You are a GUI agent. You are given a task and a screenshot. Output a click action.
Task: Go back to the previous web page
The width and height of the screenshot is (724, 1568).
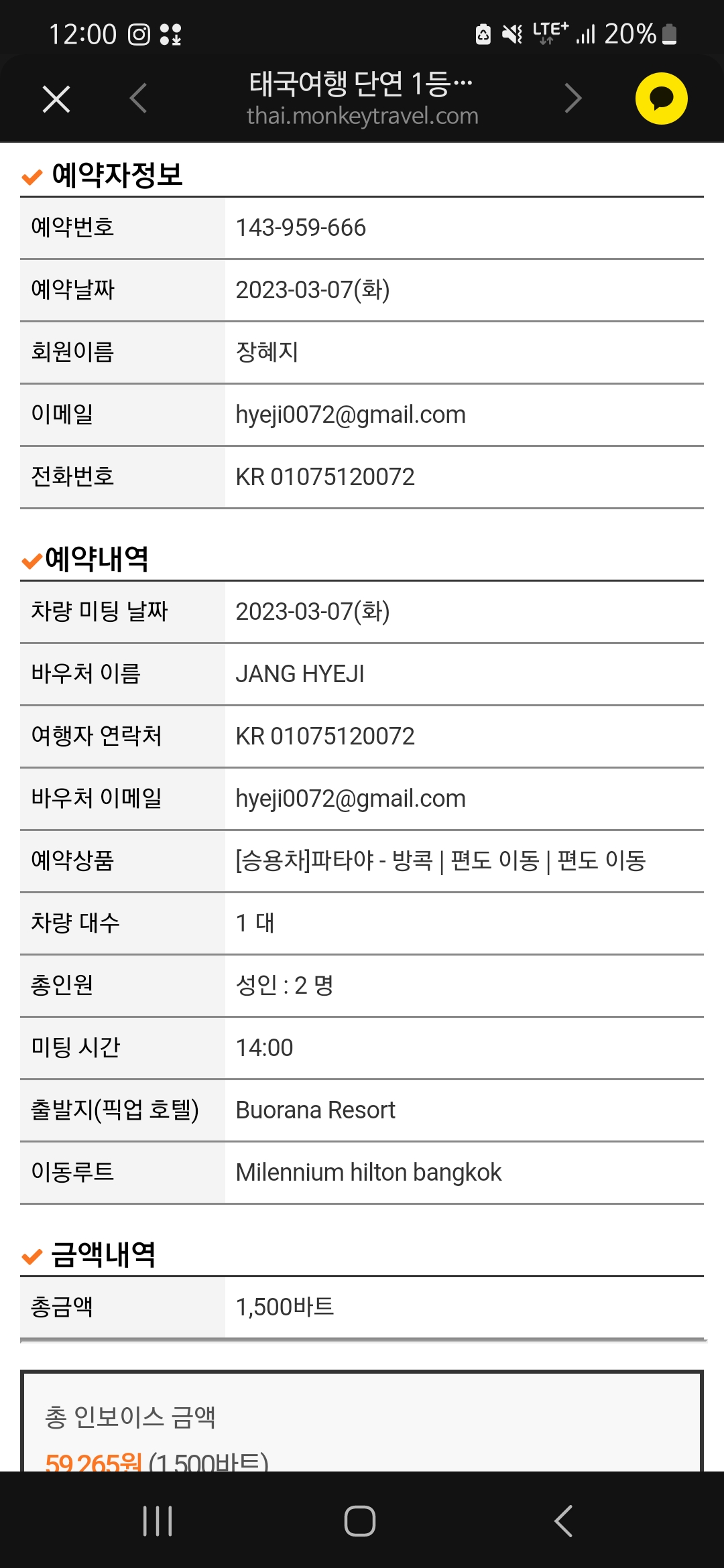[138, 99]
